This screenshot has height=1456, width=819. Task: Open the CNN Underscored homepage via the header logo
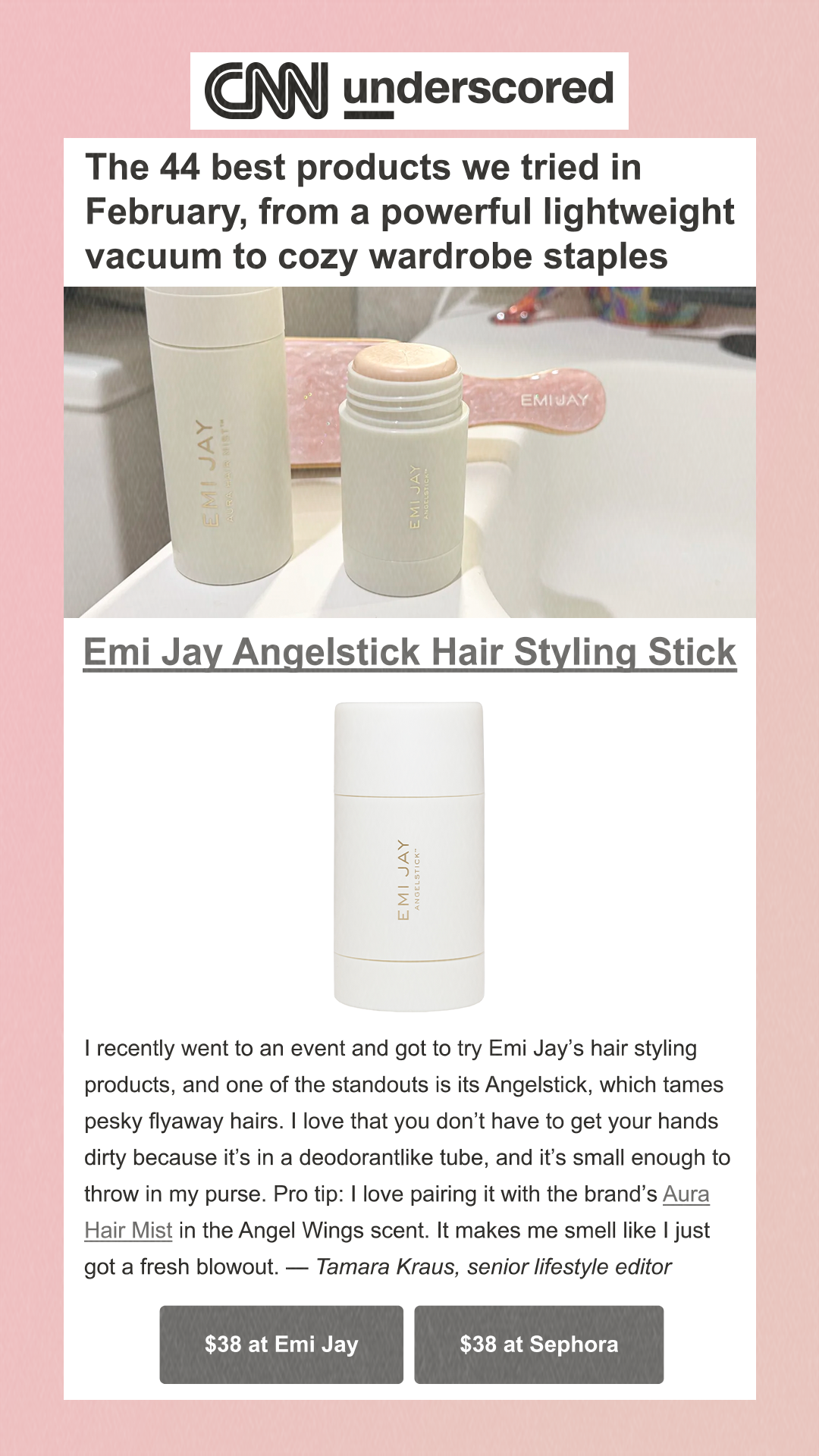pos(409,89)
